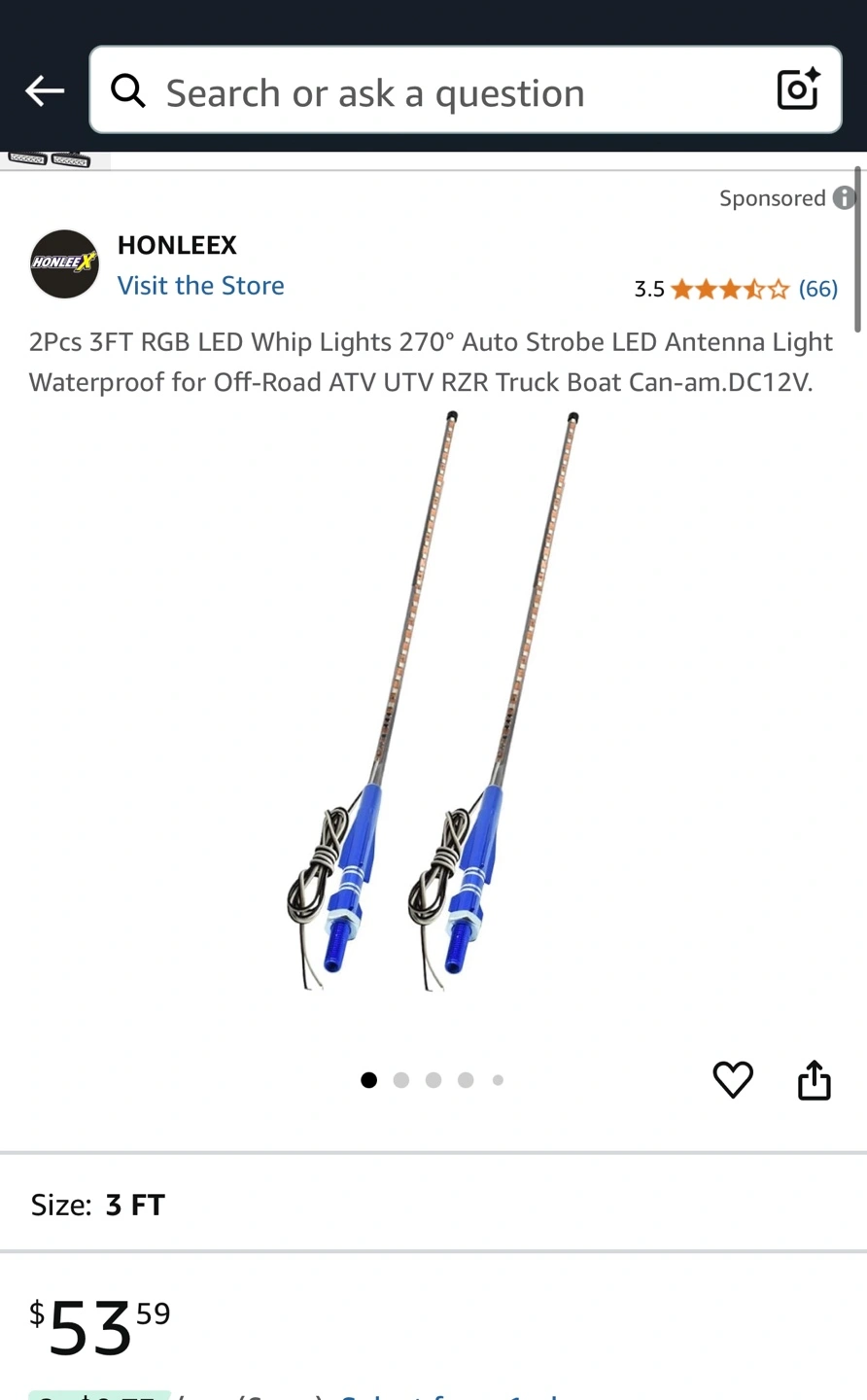Go back using the top-left arrow
This screenshot has height=1400, width=867.
point(45,91)
